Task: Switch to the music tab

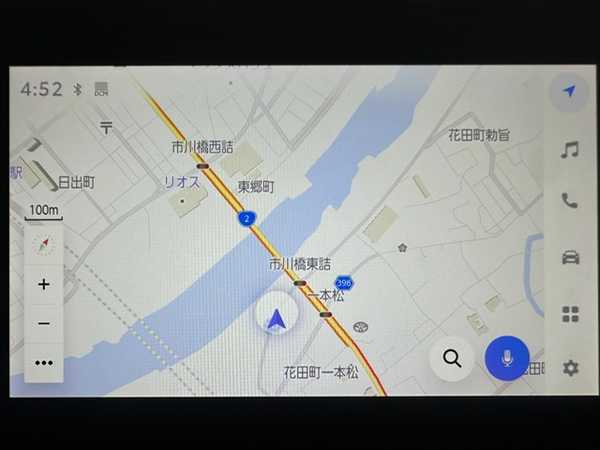Action: point(570,150)
